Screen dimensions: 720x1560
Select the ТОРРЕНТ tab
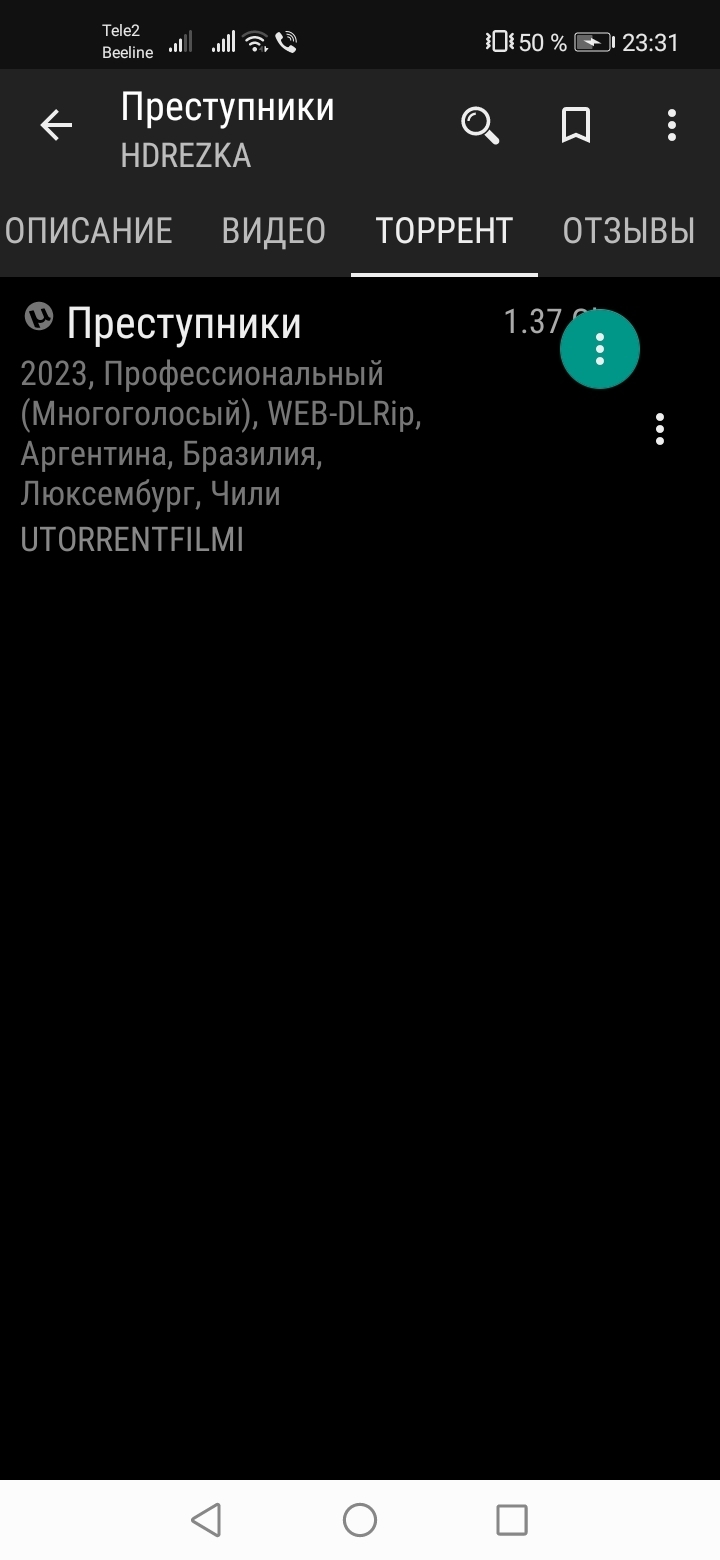[444, 231]
